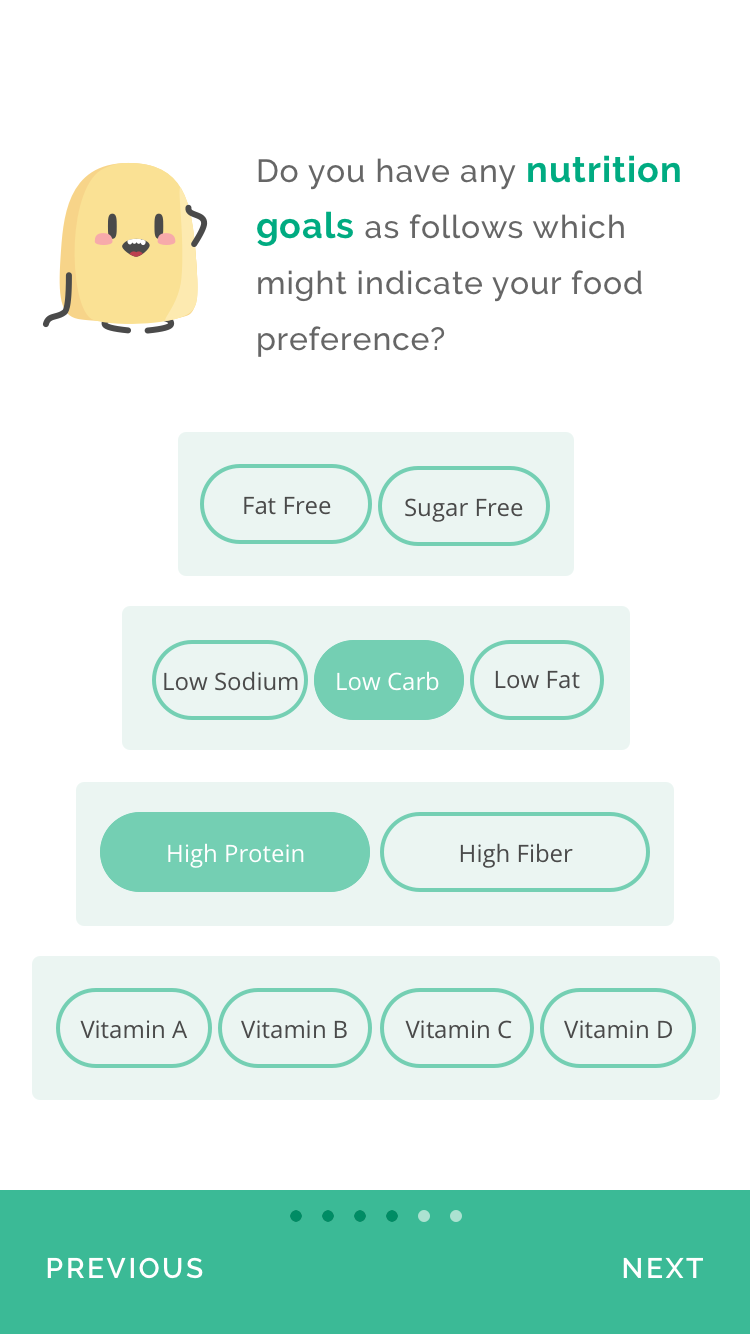Choose the Sugar Free option

tap(464, 507)
